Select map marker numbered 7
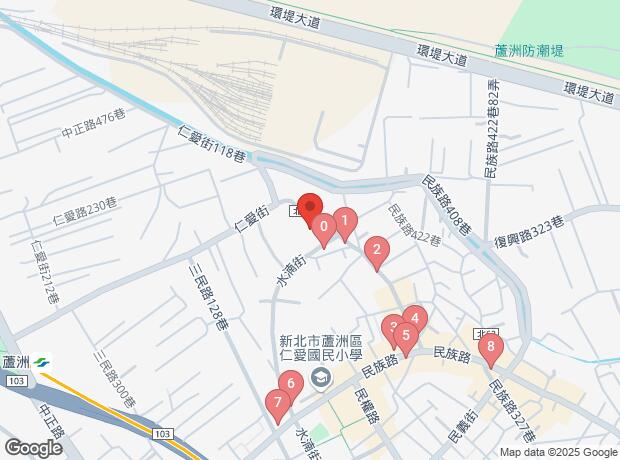The image size is (620, 460). [x=277, y=403]
